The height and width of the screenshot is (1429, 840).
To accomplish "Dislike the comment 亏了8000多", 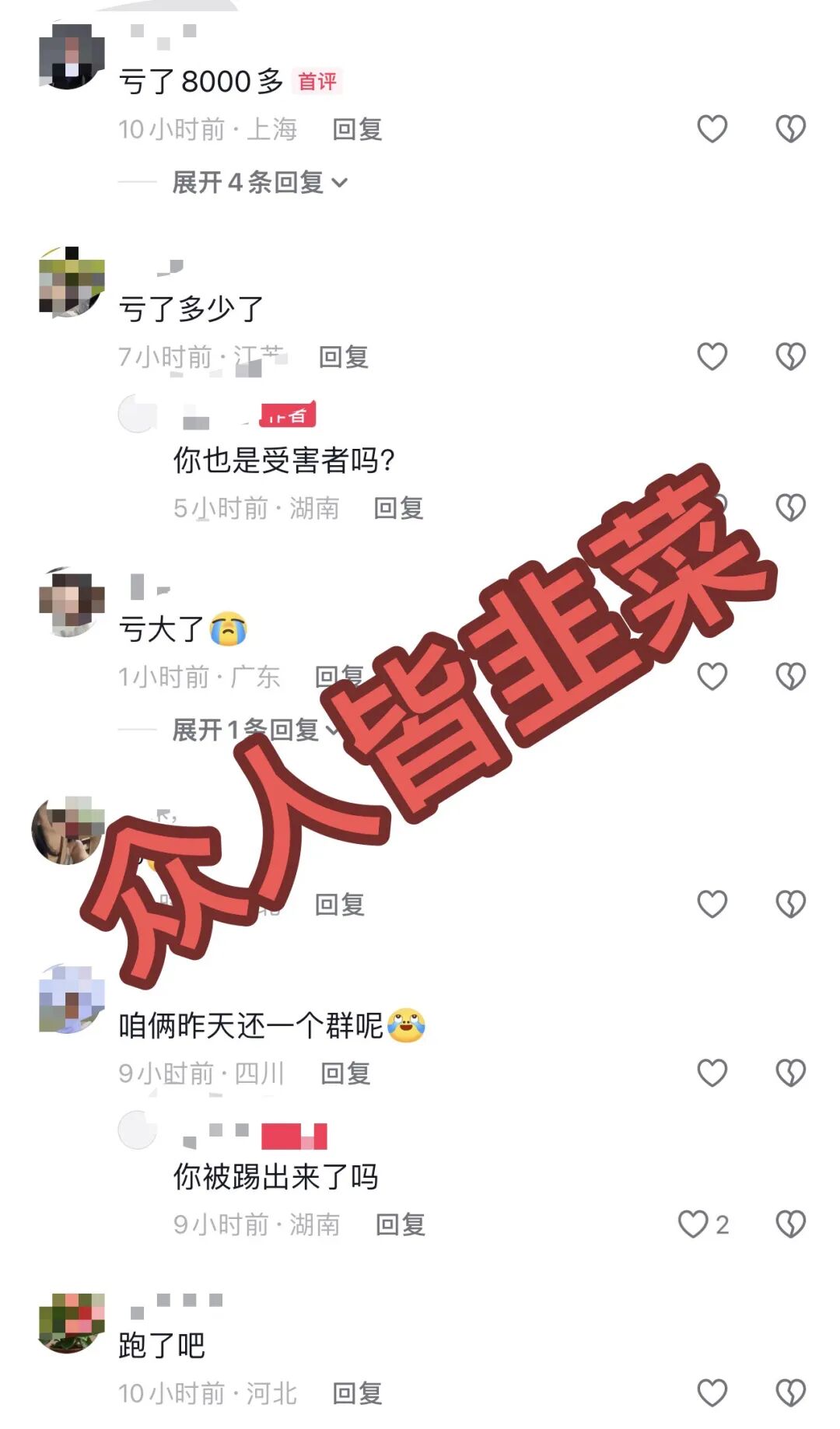I will 790,129.
